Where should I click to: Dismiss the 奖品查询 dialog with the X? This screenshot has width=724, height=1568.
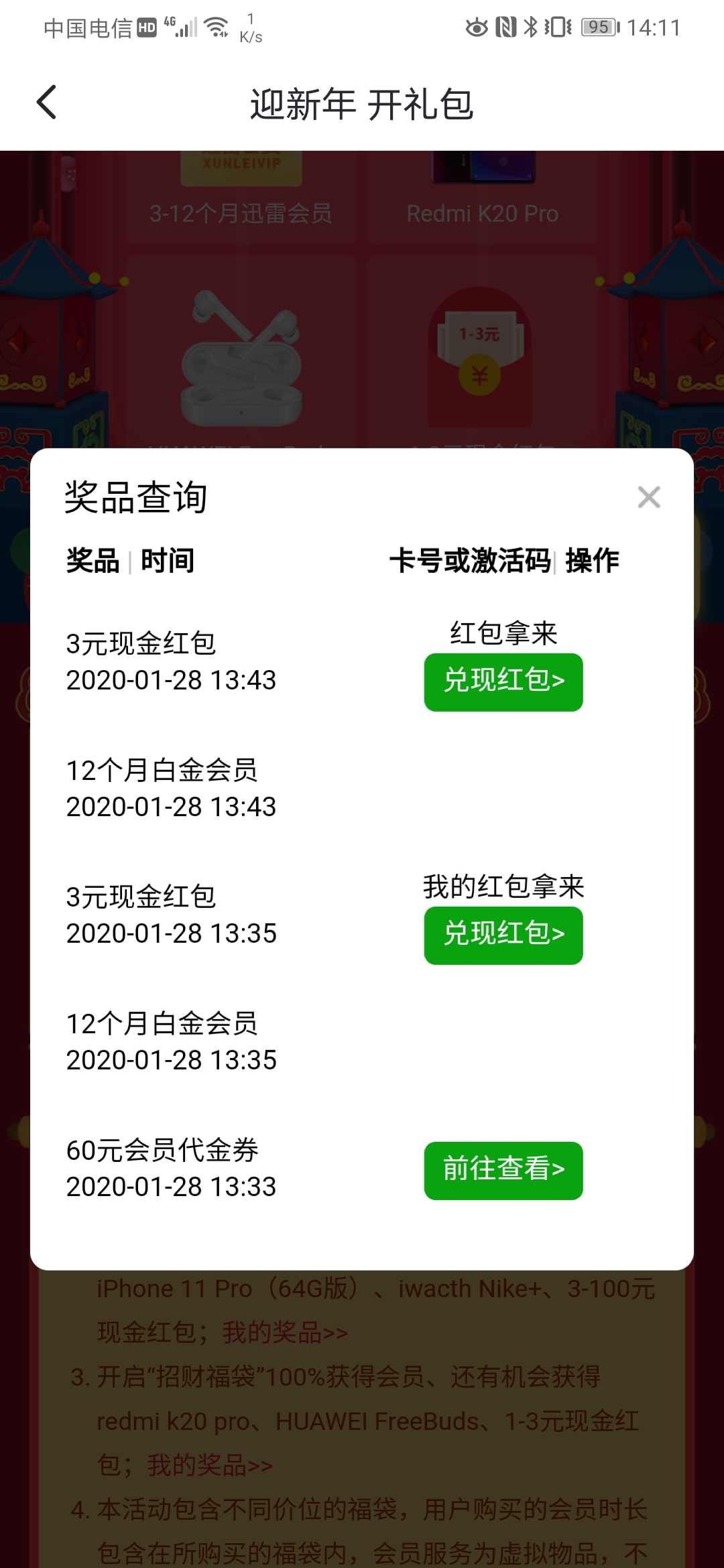[x=648, y=497]
